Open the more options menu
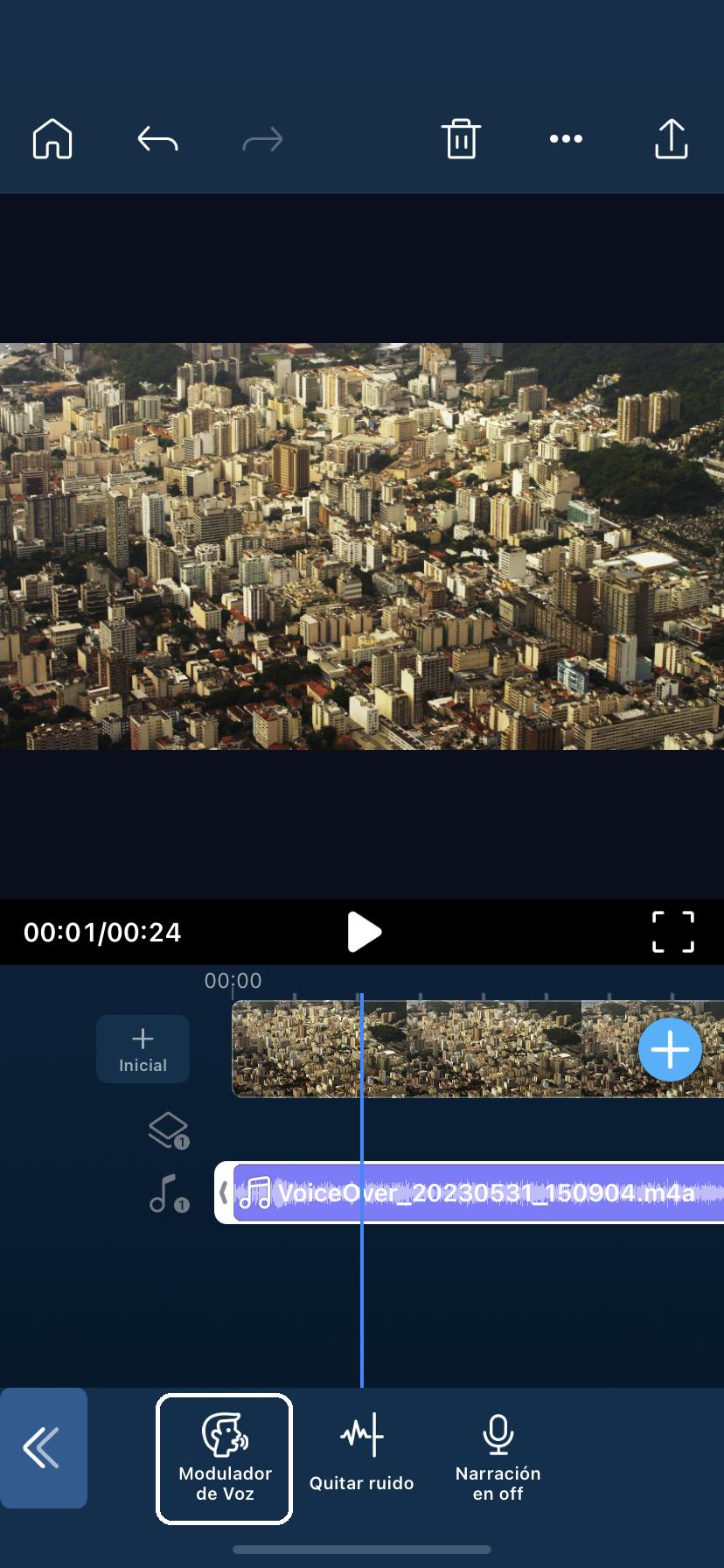Image resolution: width=724 pixels, height=1568 pixels. tap(566, 138)
